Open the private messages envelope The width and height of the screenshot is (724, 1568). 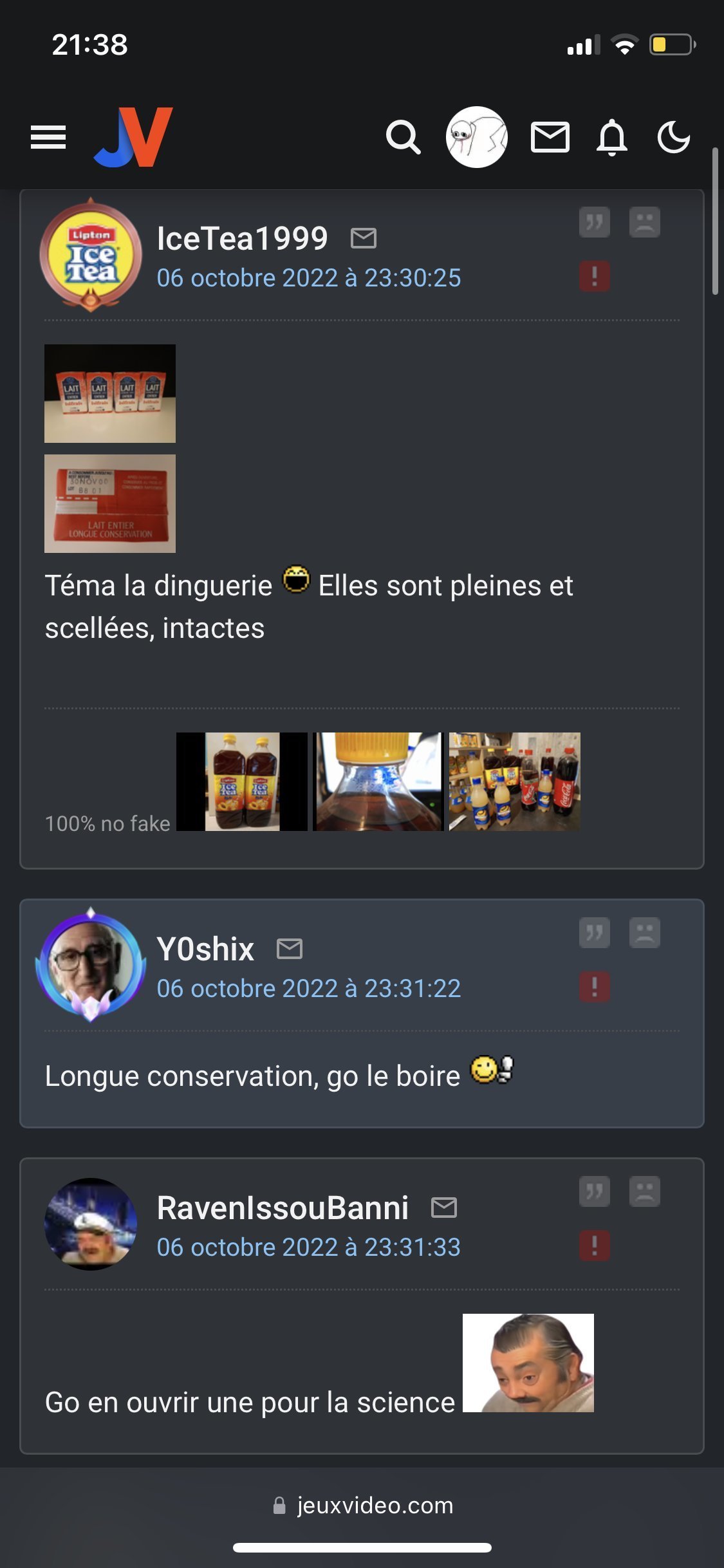550,137
